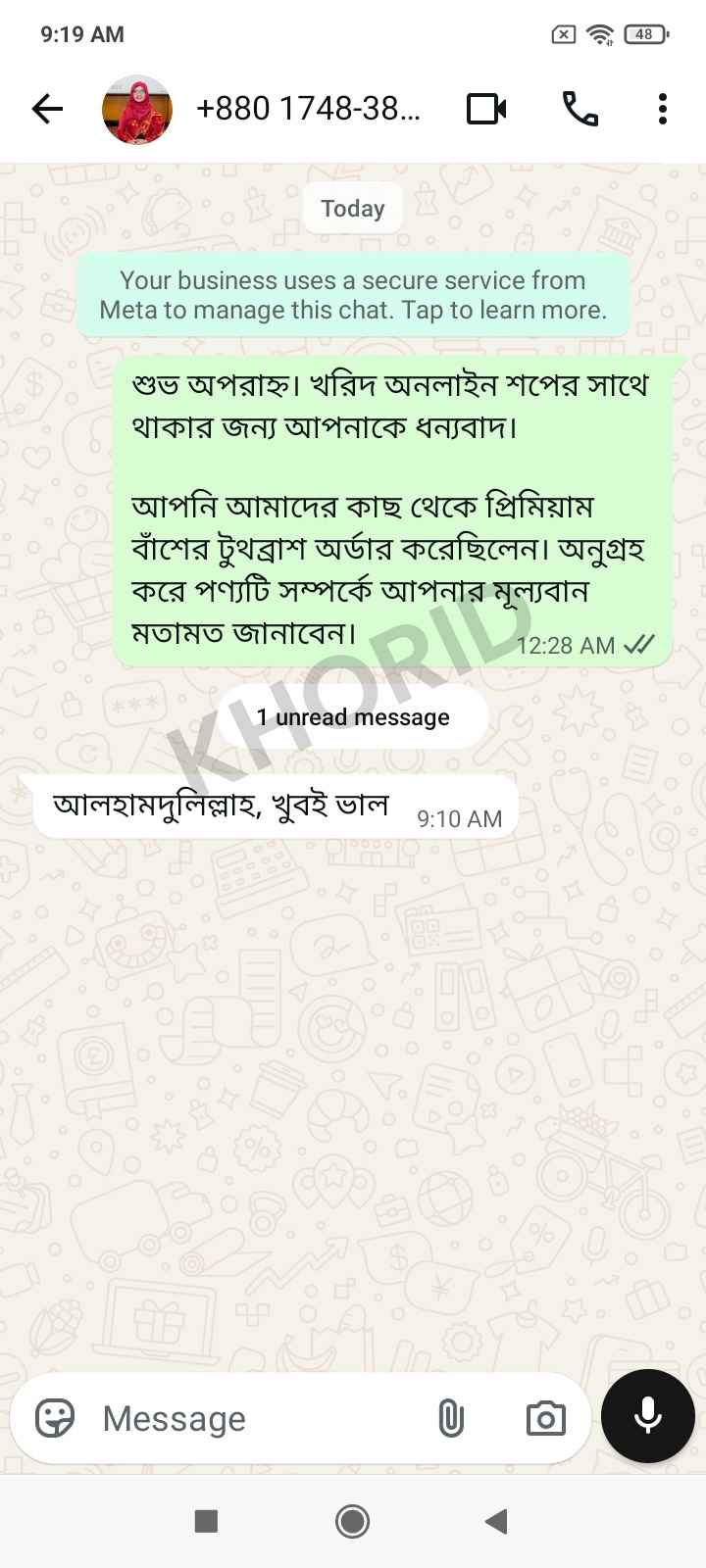Start a video call
This screenshot has width=706, height=1568.
click(486, 109)
